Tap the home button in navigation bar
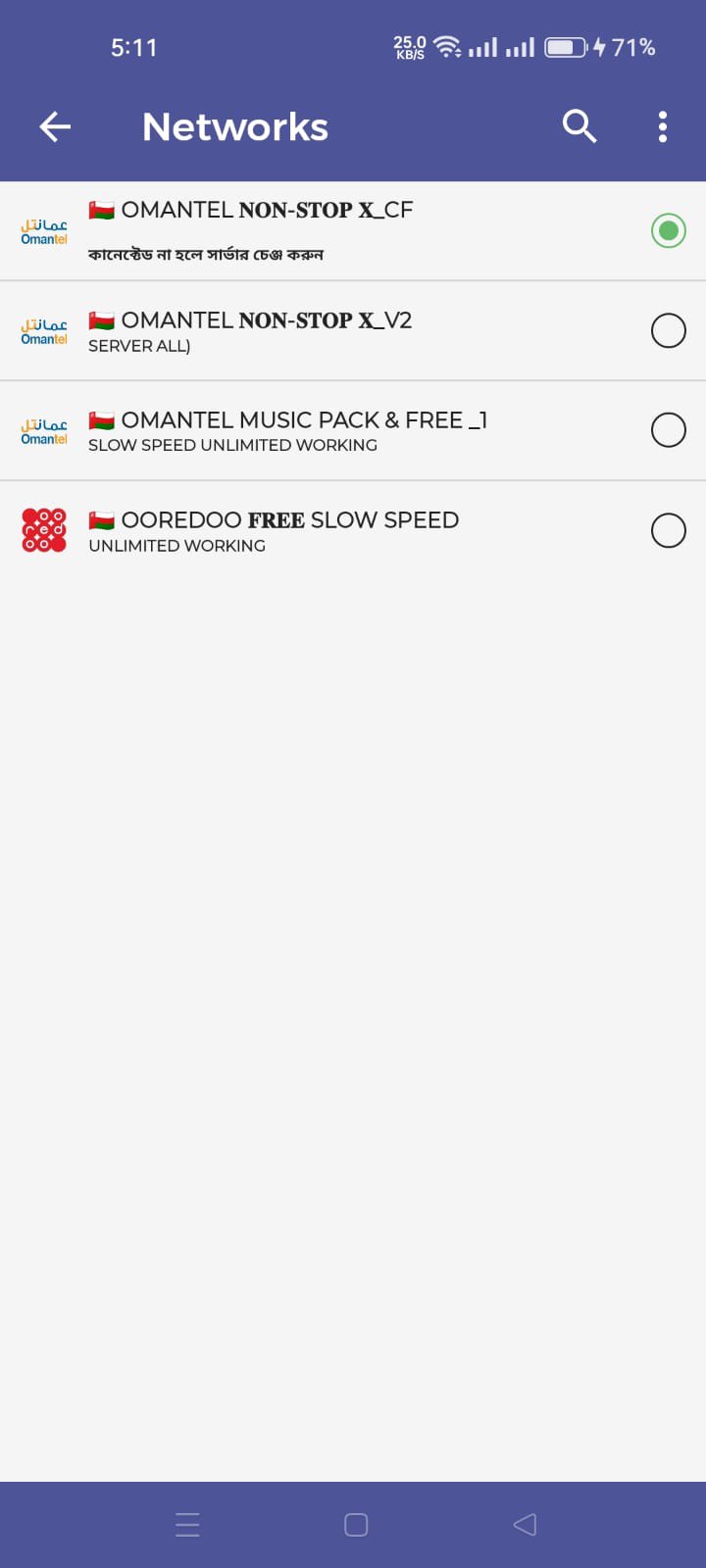The width and height of the screenshot is (706, 1568). pyautogui.click(x=355, y=1524)
